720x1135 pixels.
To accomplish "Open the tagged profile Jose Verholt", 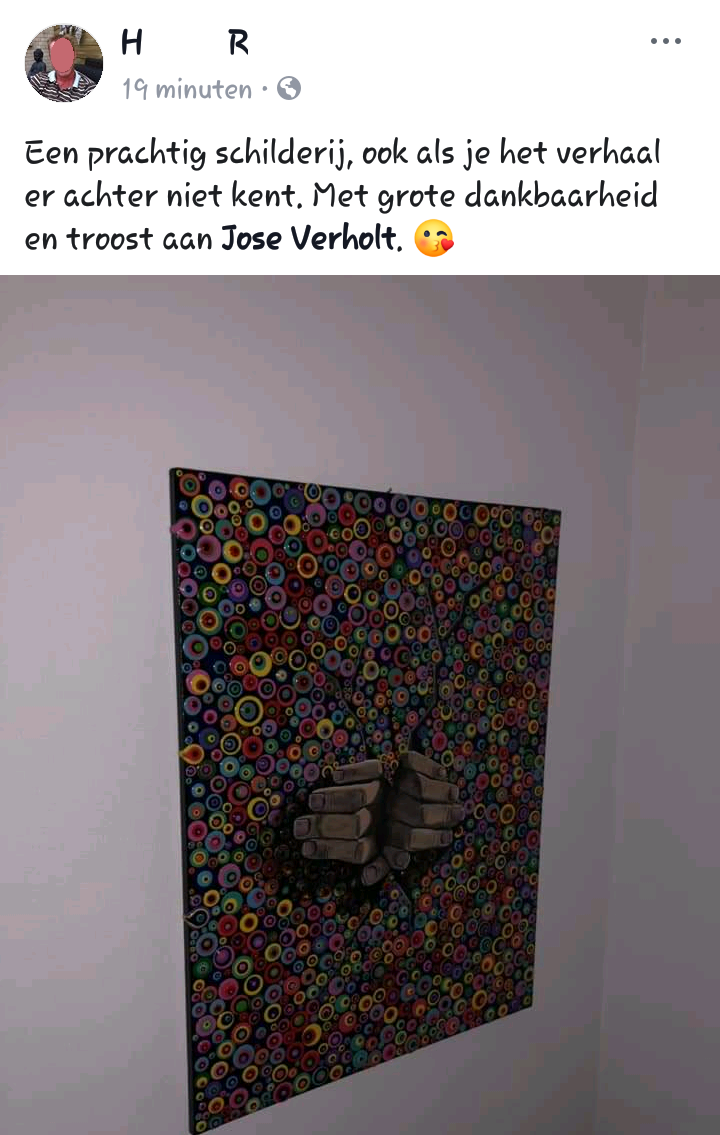I will (x=308, y=239).
